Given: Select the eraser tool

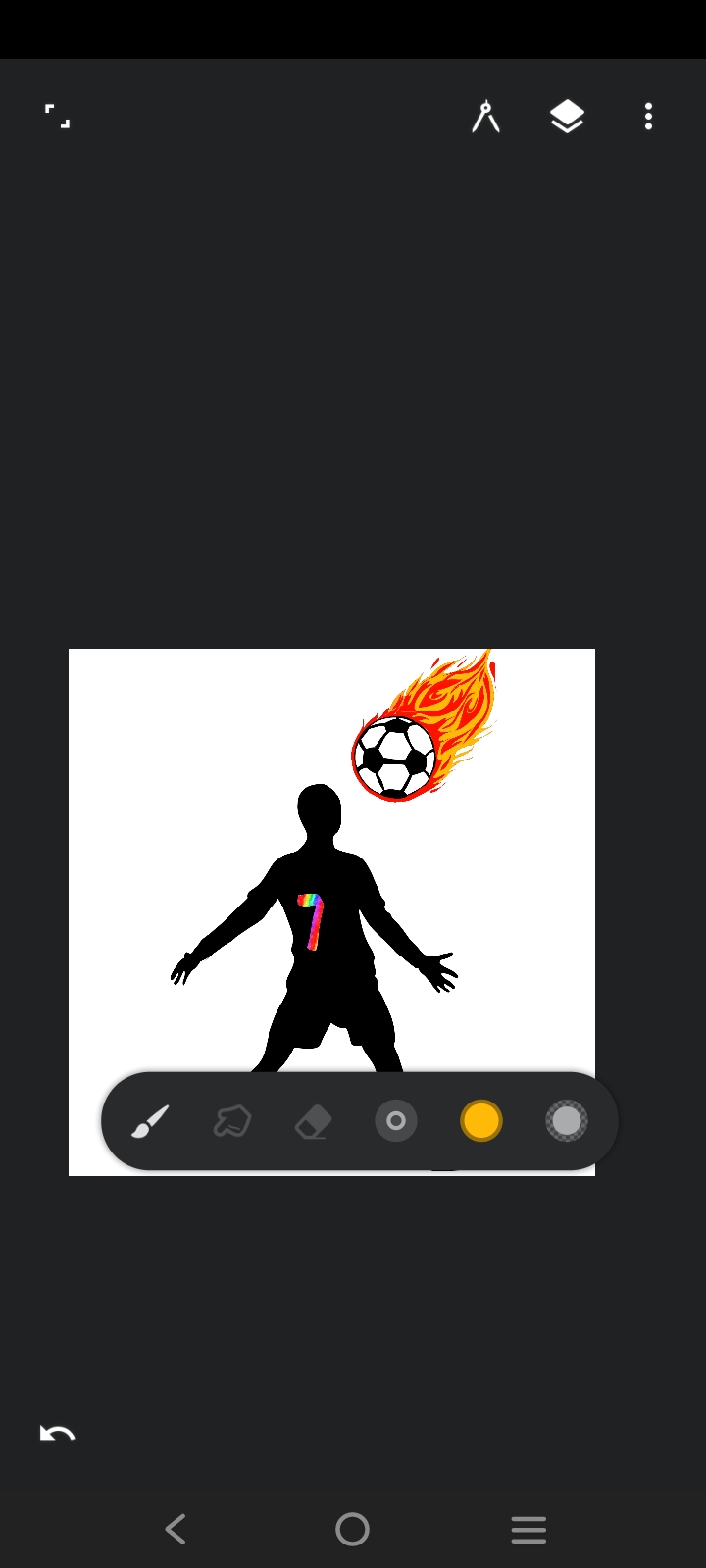Looking at the screenshot, I should click(314, 1121).
